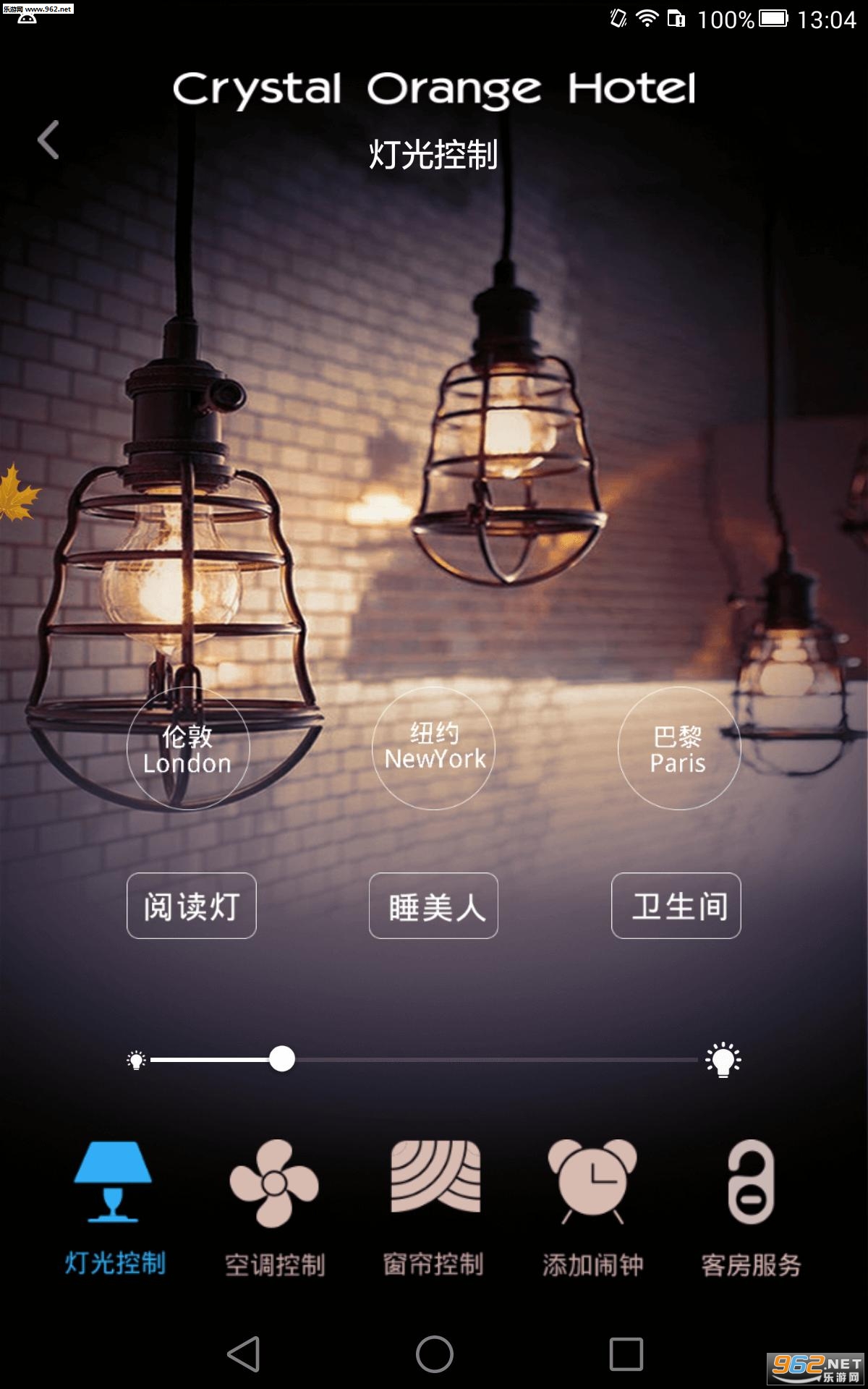Toggle the 阅读灯 reading light
This screenshot has height=1389, width=868.
click(192, 906)
